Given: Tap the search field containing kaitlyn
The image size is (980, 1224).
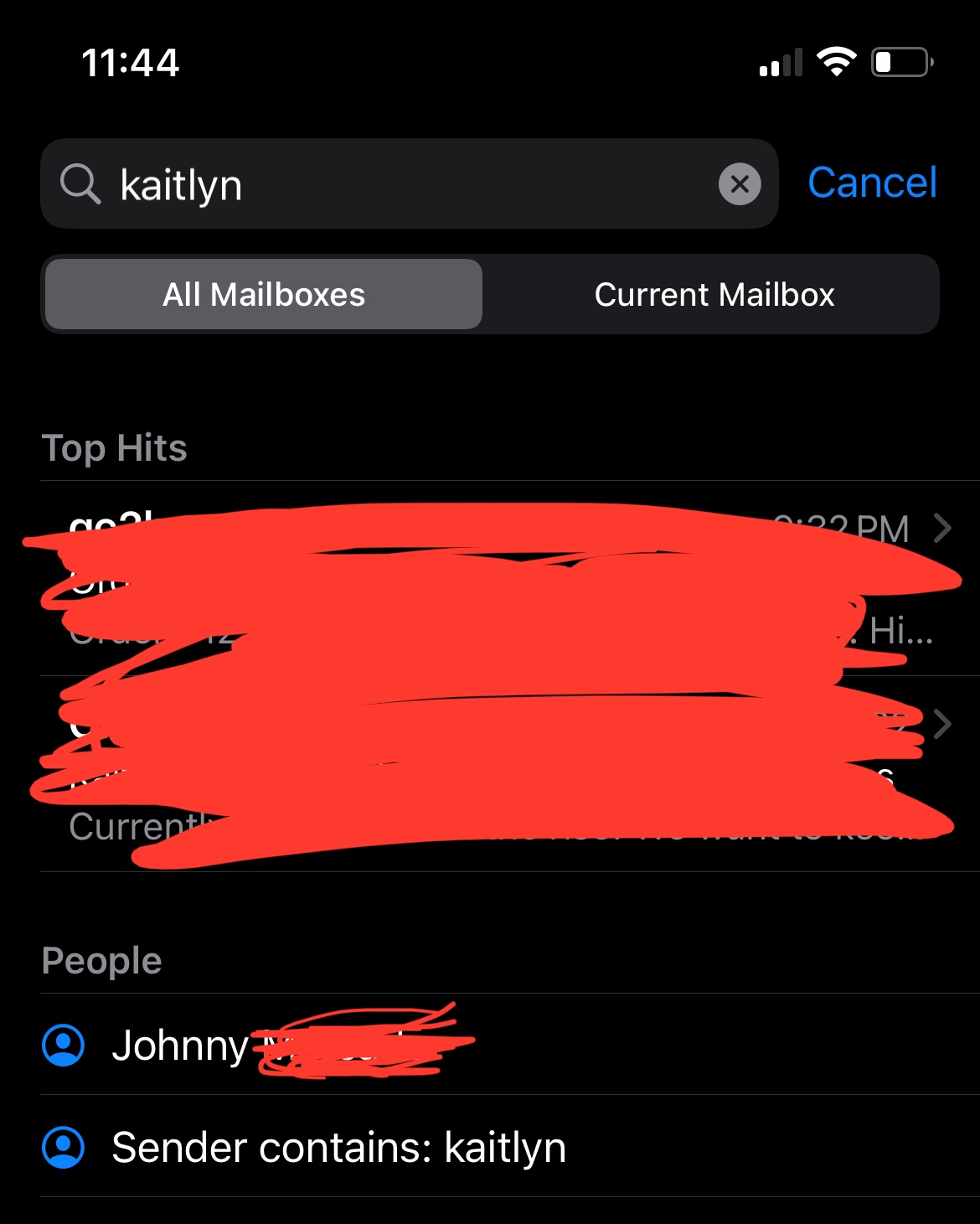Looking at the screenshot, I should [x=402, y=184].
